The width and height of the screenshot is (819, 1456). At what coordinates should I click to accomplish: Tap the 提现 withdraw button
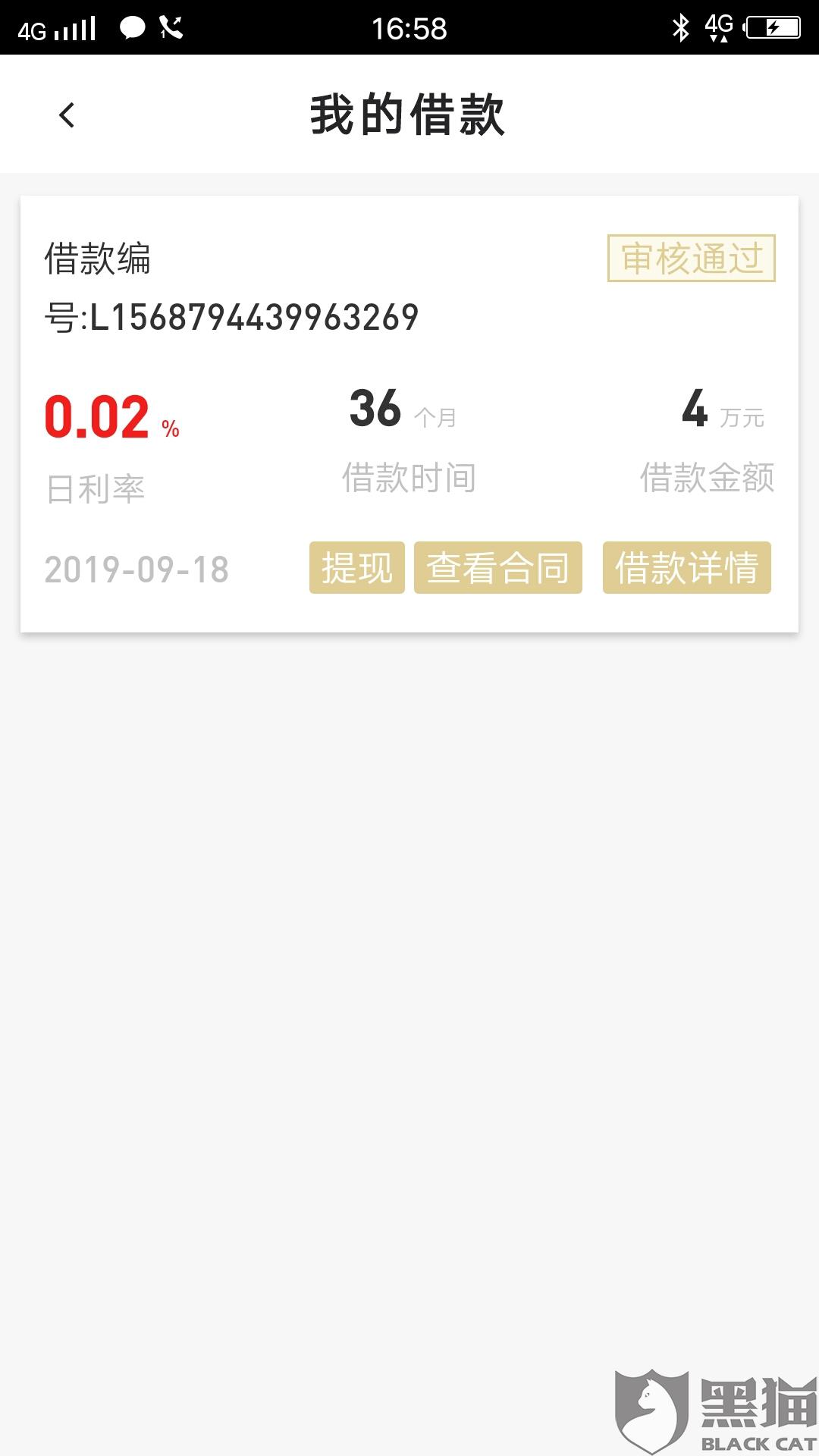356,567
